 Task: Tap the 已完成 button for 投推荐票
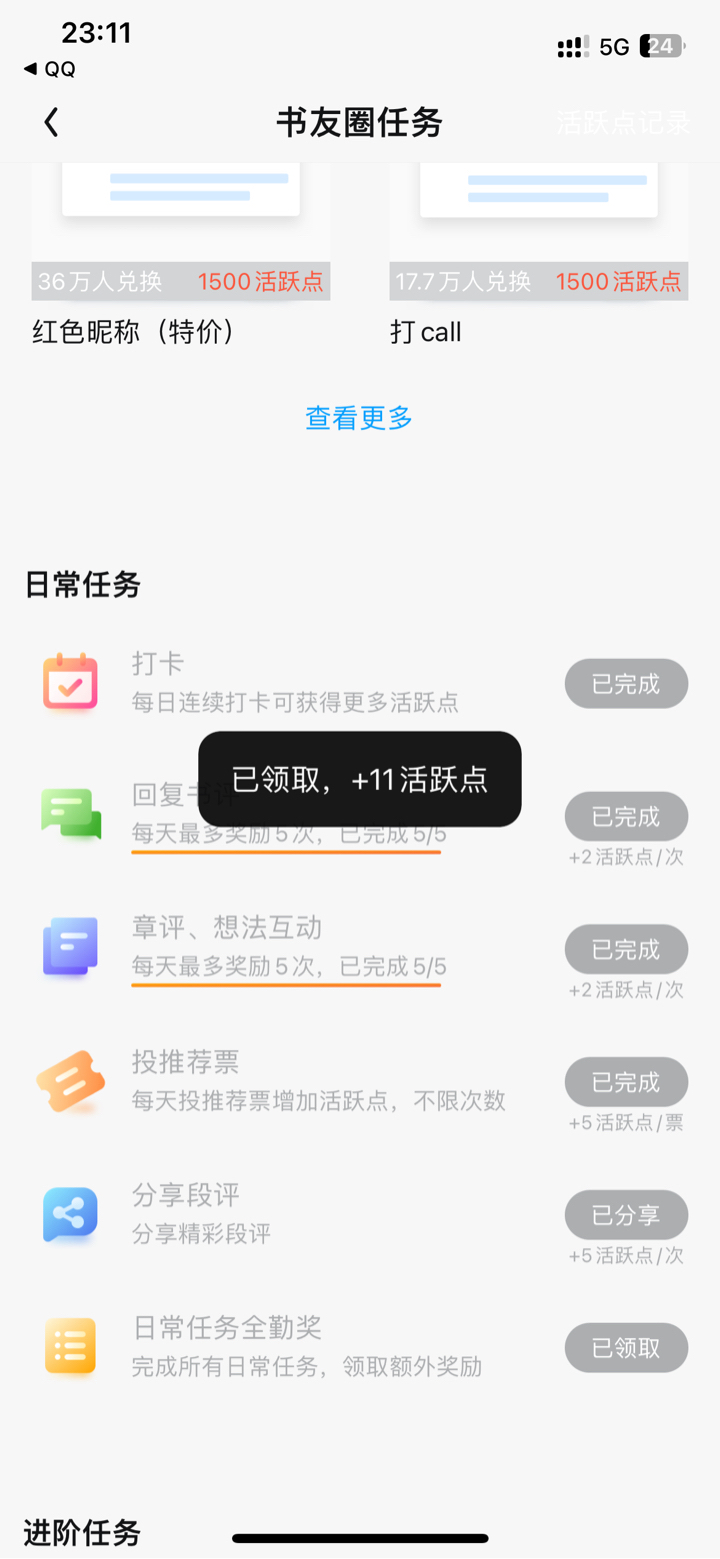tap(626, 1082)
